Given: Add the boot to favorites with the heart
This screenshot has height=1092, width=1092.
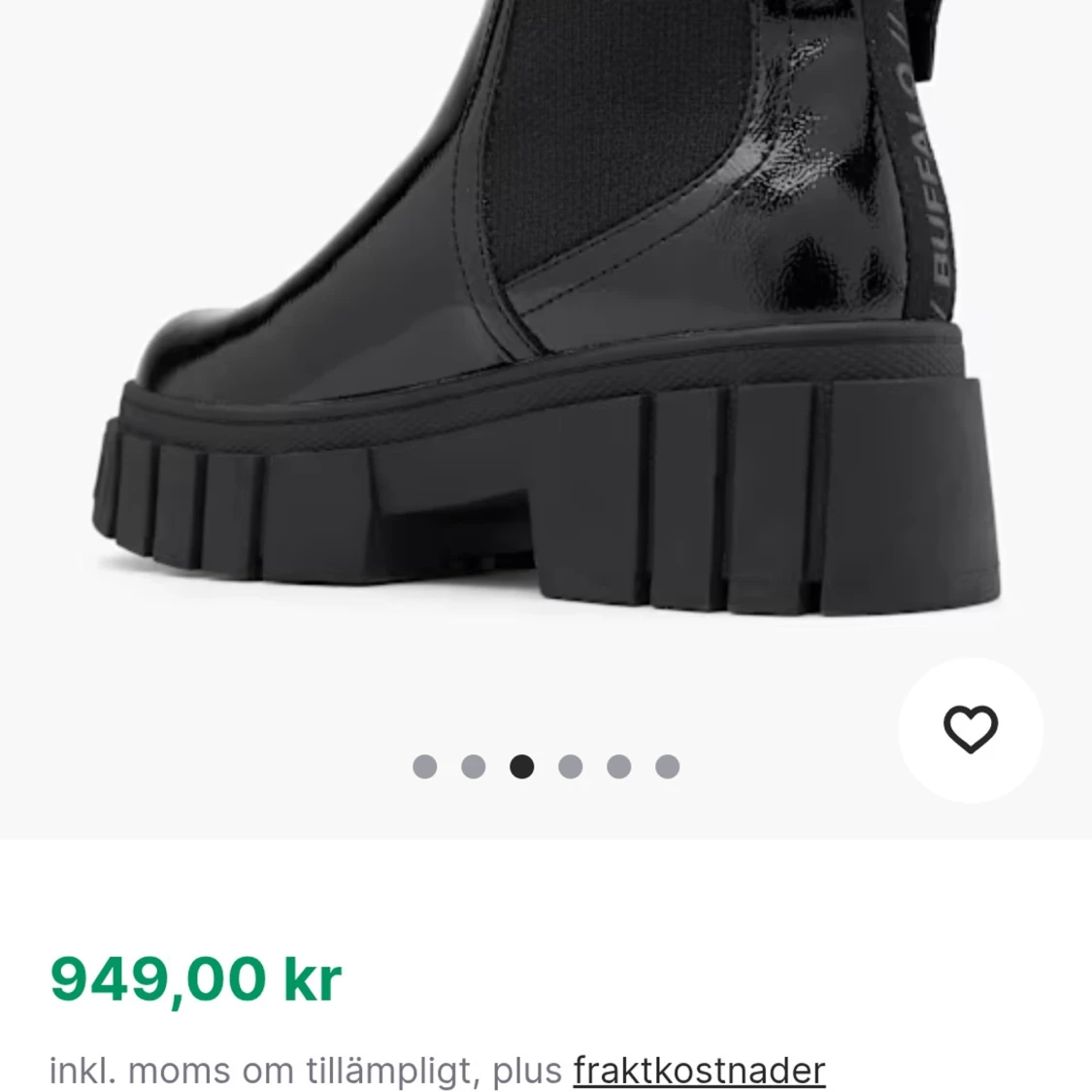Looking at the screenshot, I should (x=970, y=730).
